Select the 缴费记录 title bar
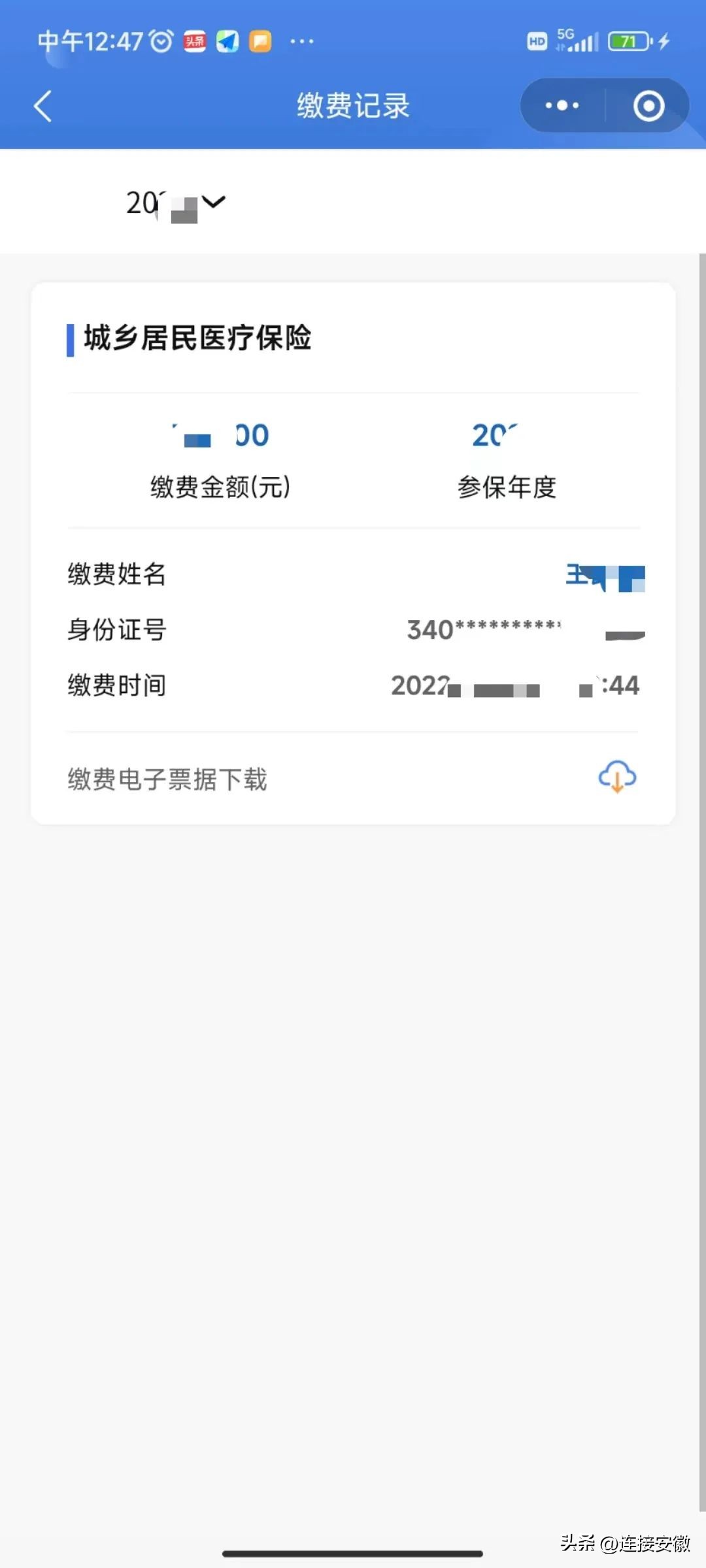This screenshot has width=706, height=1568. coord(352,105)
